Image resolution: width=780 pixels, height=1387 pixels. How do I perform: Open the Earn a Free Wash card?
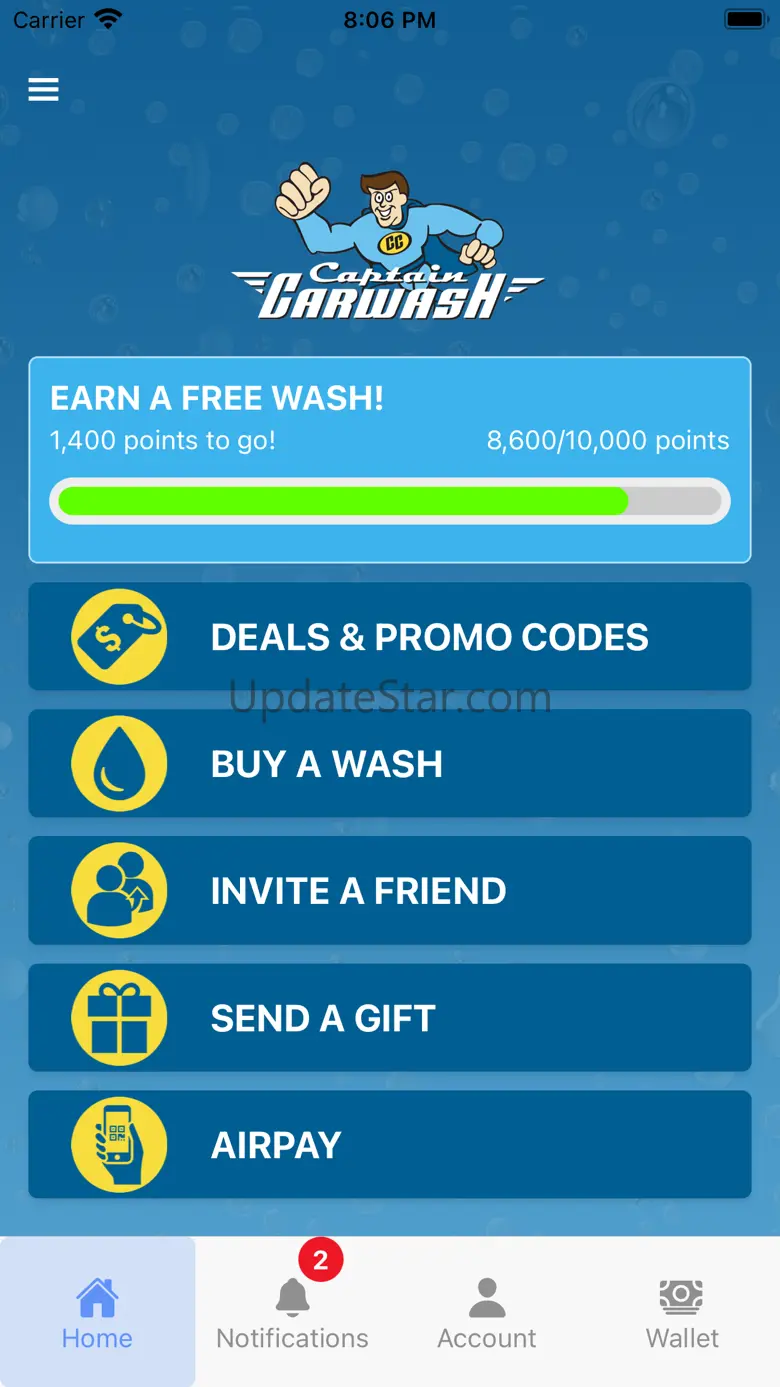click(390, 460)
